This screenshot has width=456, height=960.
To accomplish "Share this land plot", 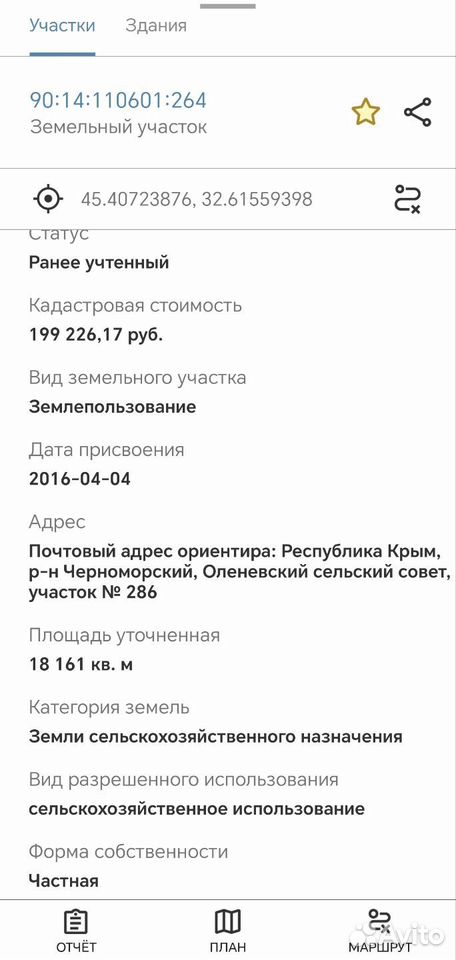I will coord(417,113).
